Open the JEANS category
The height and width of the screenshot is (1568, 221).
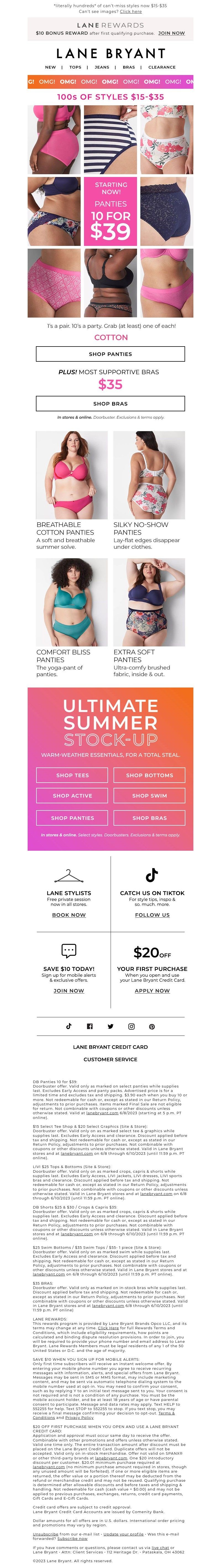pos(102,68)
